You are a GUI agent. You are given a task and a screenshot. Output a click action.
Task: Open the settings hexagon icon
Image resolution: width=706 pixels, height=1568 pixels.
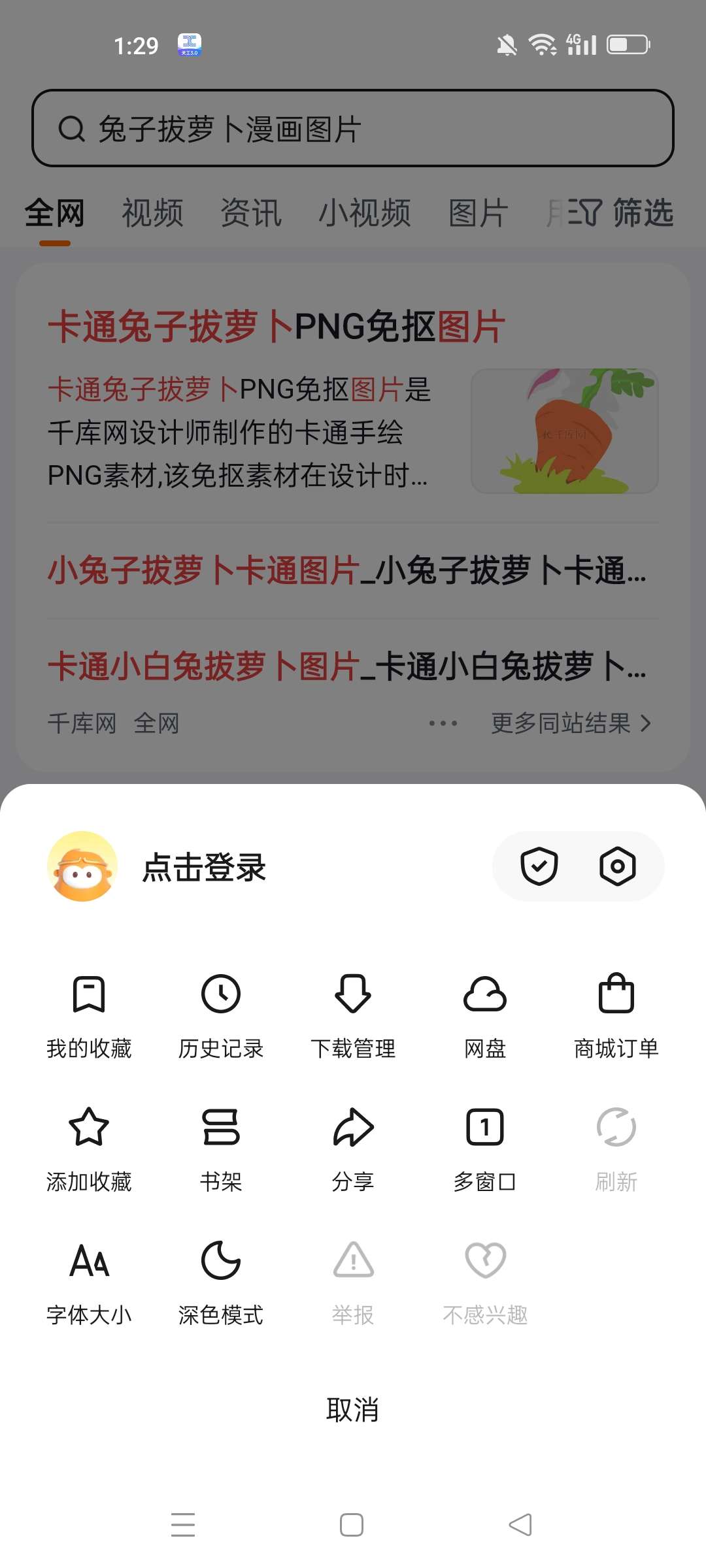click(617, 867)
